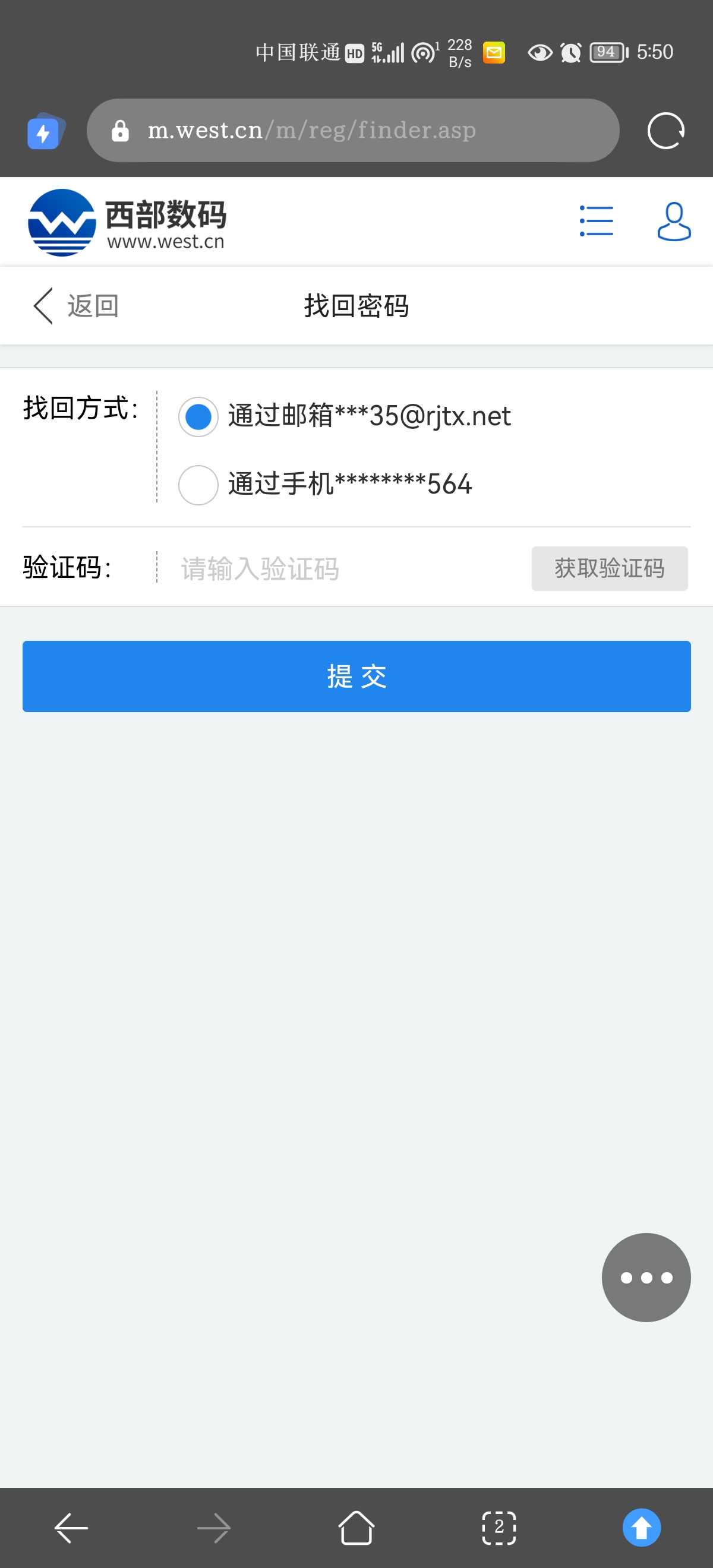This screenshot has width=713, height=1568.
Task: Tap 获取验证码 to get code
Action: pyautogui.click(x=609, y=568)
